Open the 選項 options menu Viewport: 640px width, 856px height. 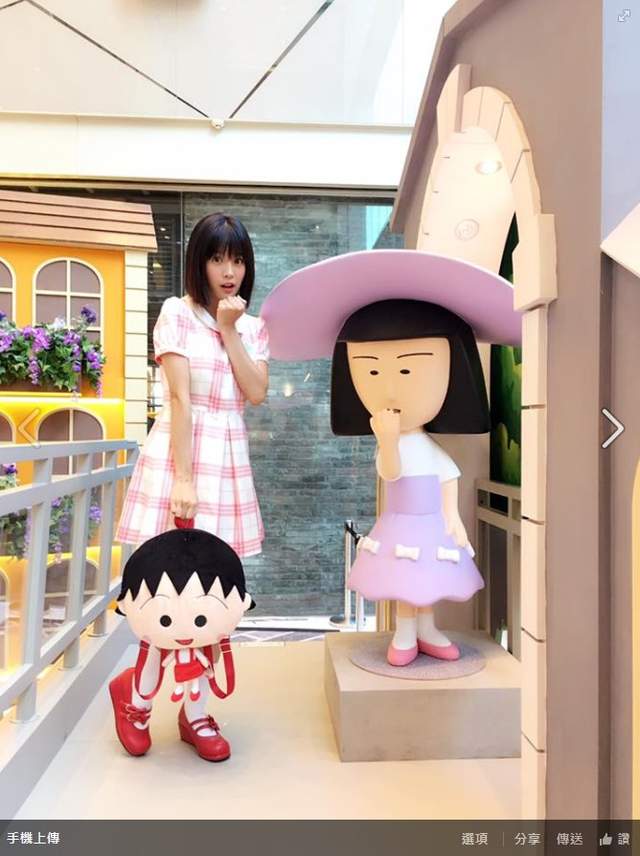pyautogui.click(x=475, y=838)
